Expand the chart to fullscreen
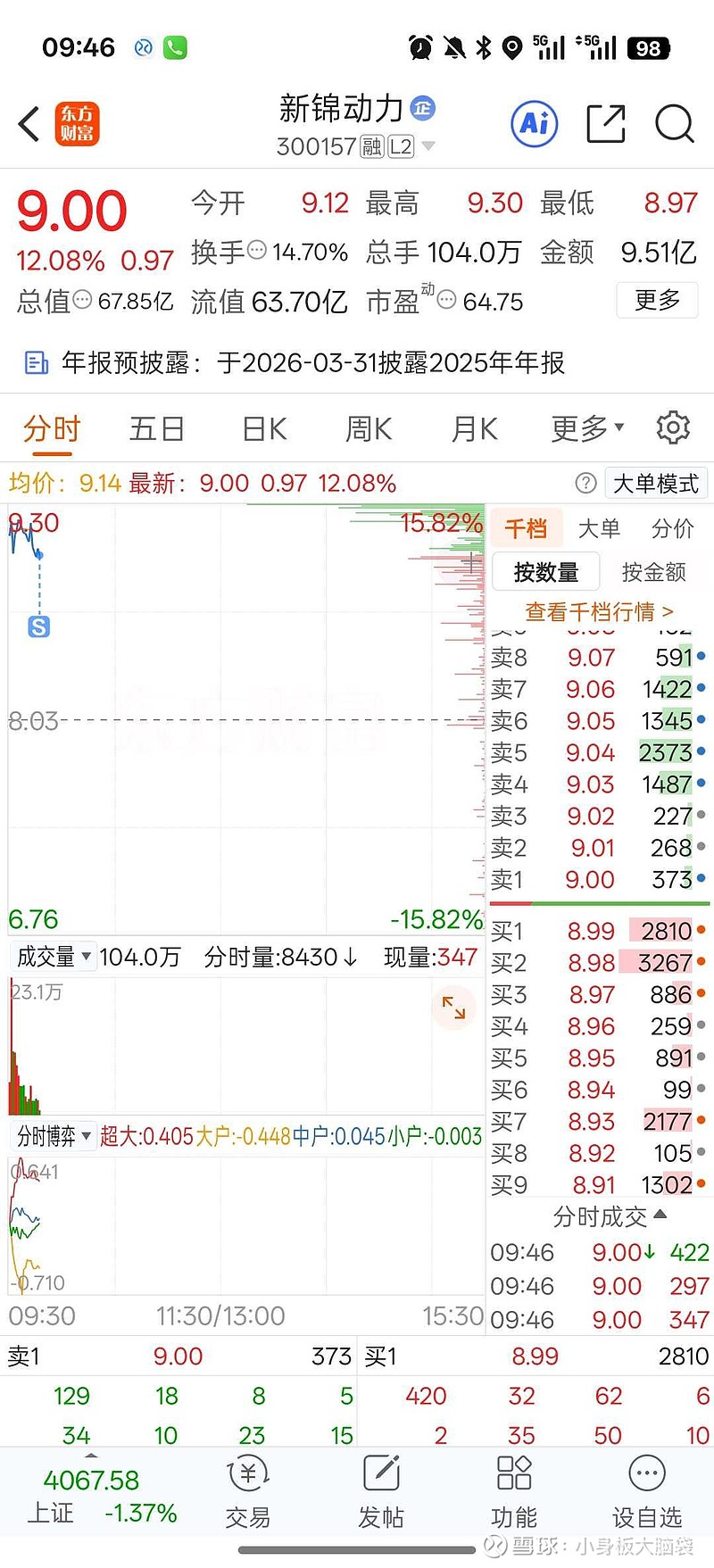714x1568 pixels. click(x=454, y=1008)
